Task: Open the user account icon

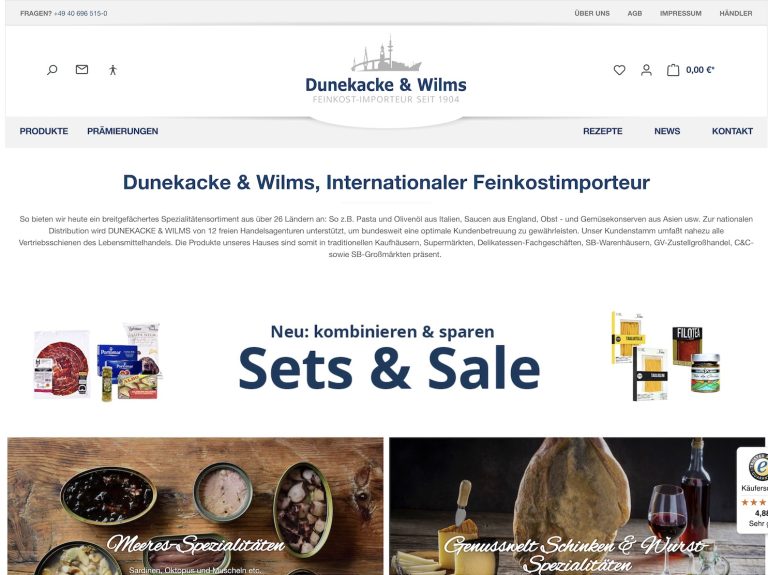Action: click(x=646, y=70)
